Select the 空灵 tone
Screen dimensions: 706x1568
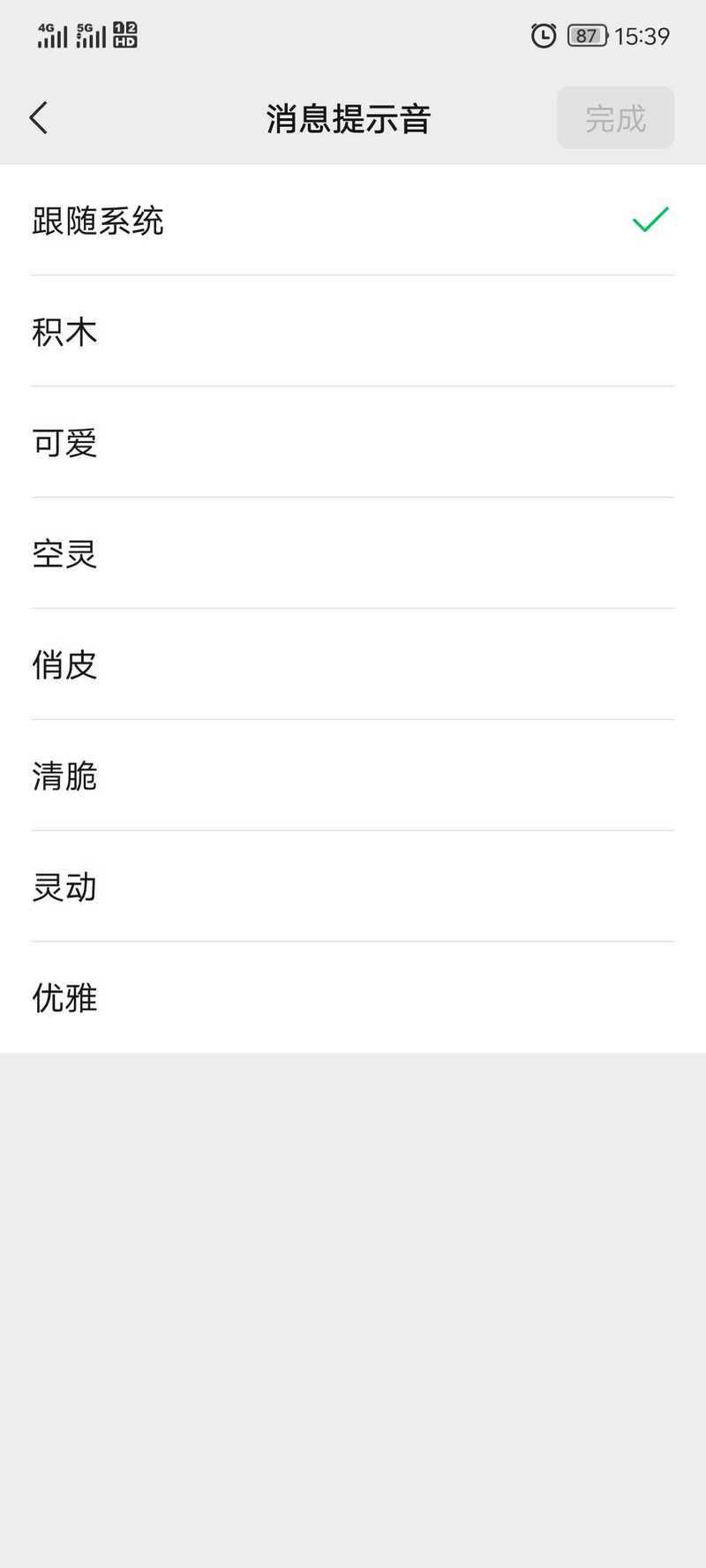tap(353, 553)
